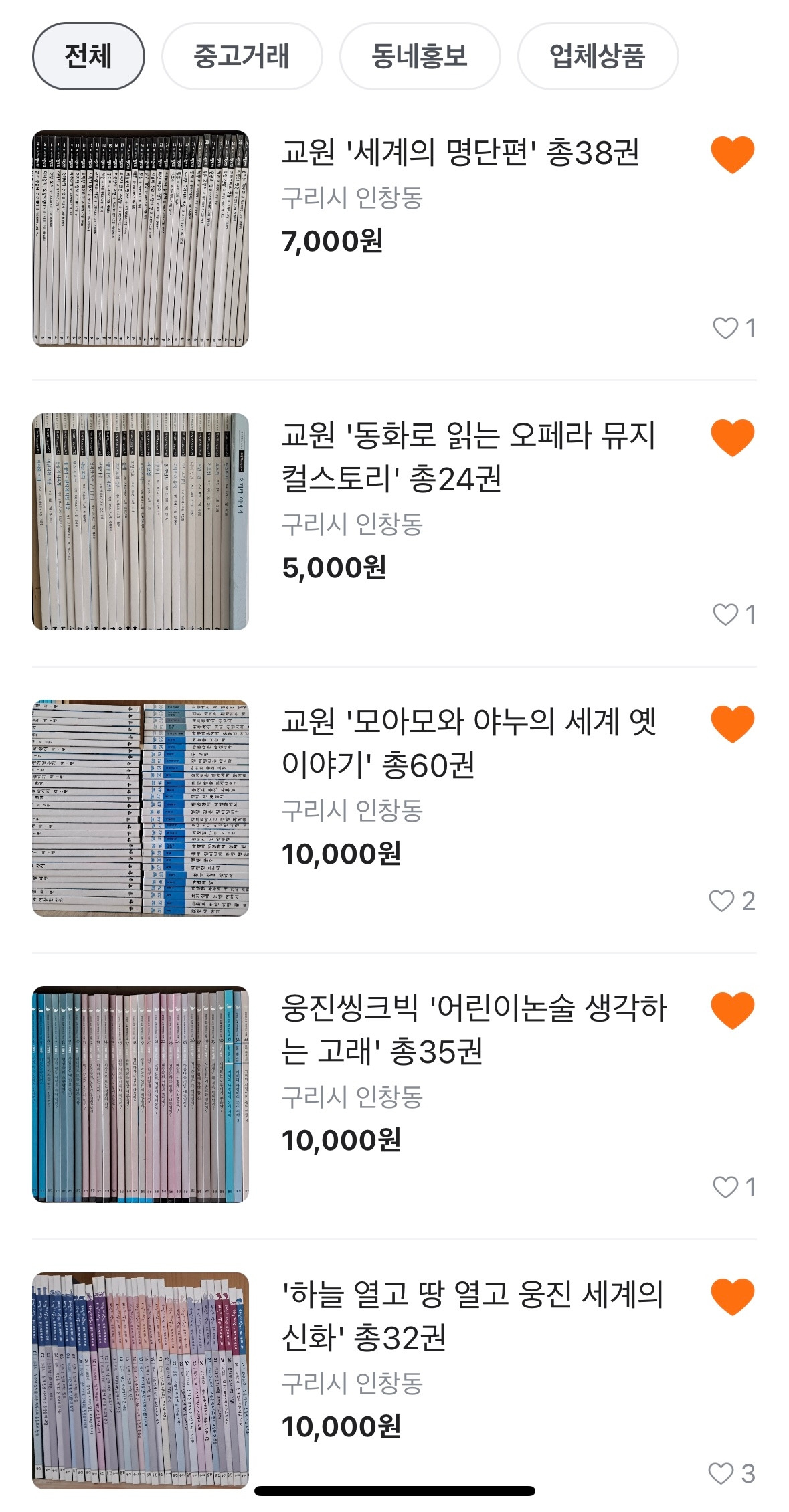Switch to the 동네홍보 filter
Image resolution: width=789 pixels, height=1512 pixels.
click(x=420, y=56)
